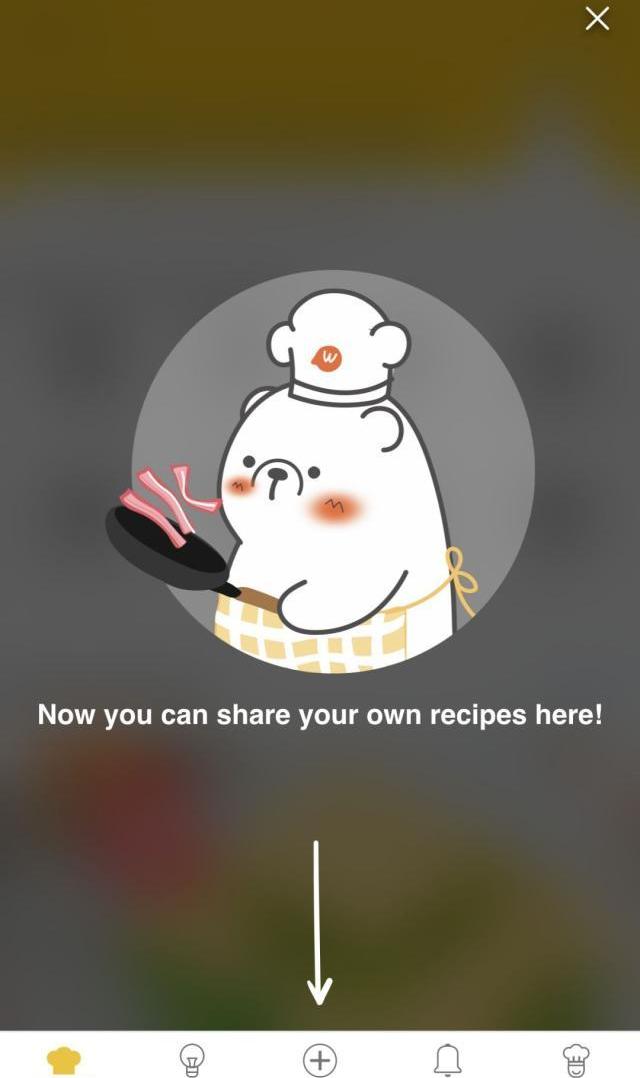Screen dimensions: 640x1078
Task: Tap the plus button to add a recipe
Action: click(x=320, y=1058)
